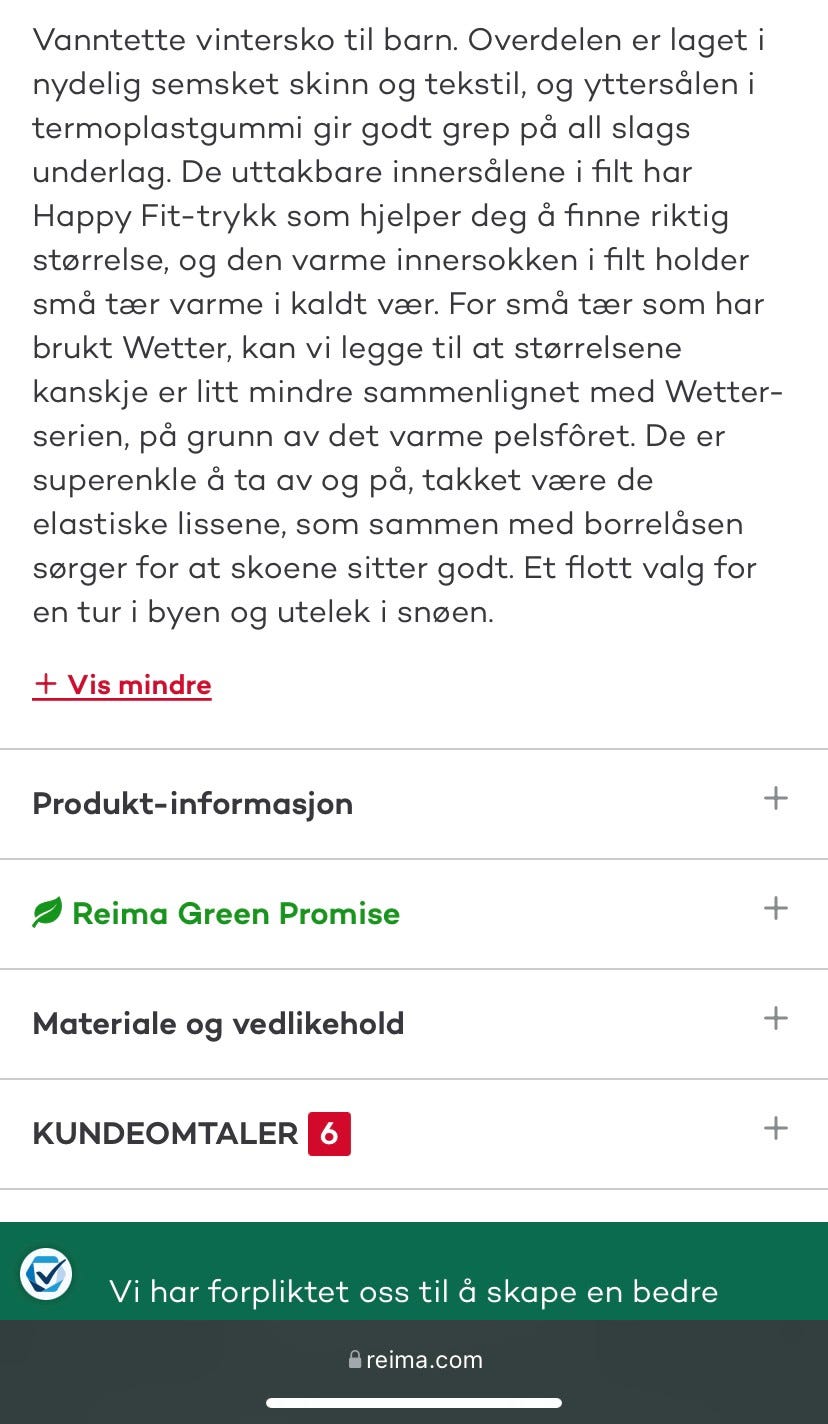Tap the banner text about skape en bedre
828x1424 pixels.
[414, 1291]
